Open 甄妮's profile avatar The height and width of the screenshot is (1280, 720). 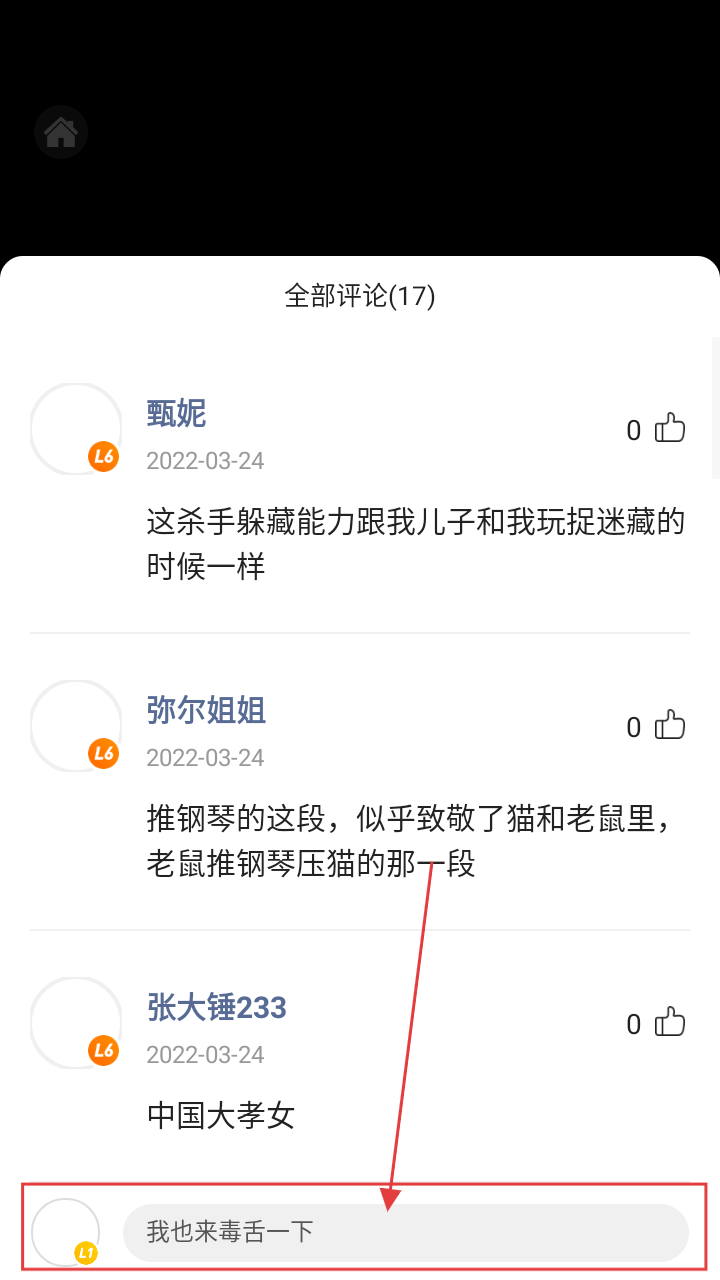pos(76,429)
